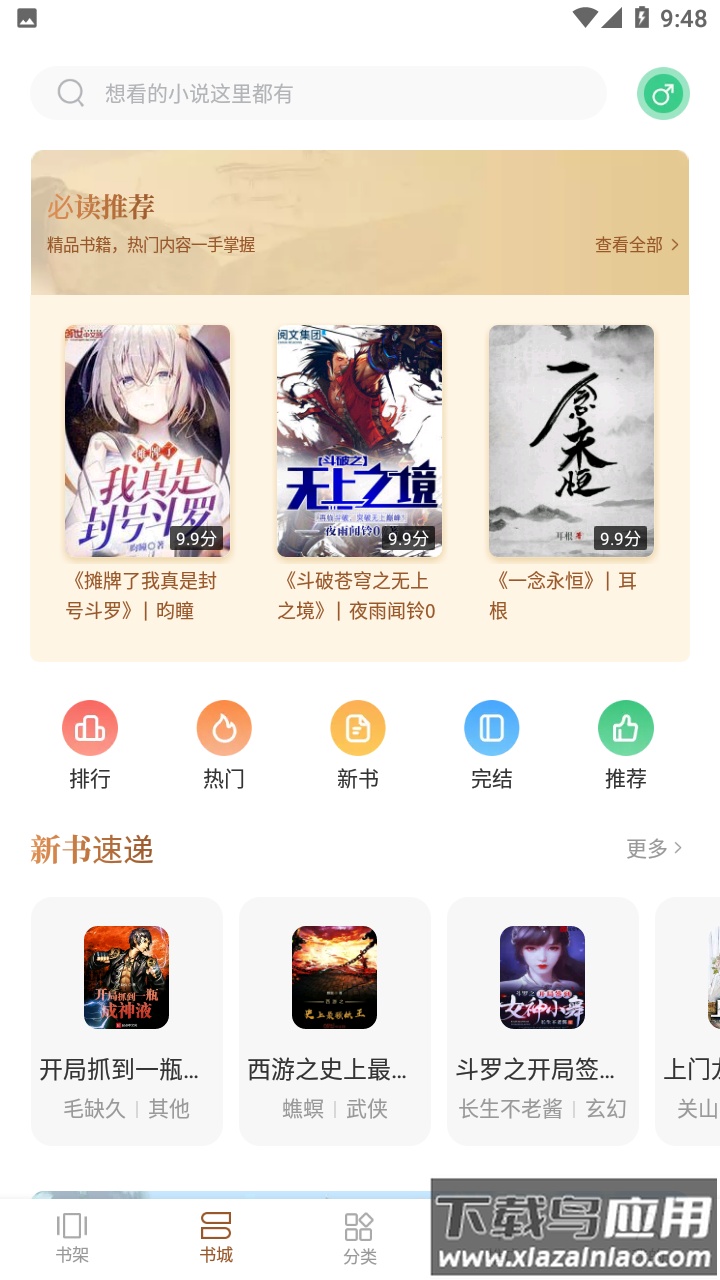
Task: Select the 完结 (completed) books icon
Action: (x=492, y=729)
